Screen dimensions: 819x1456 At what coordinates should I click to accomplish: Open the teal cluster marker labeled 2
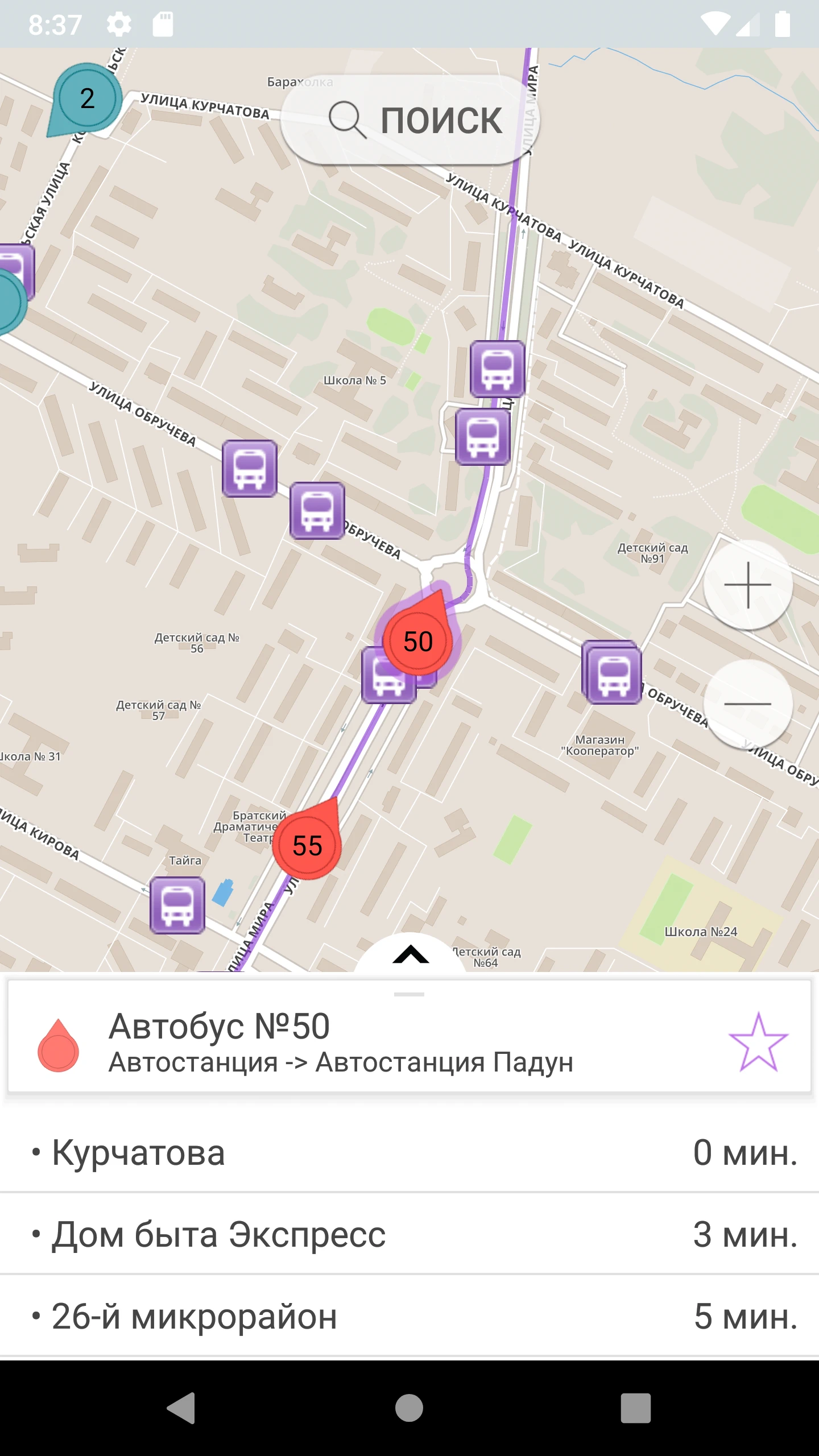(x=87, y=98)
